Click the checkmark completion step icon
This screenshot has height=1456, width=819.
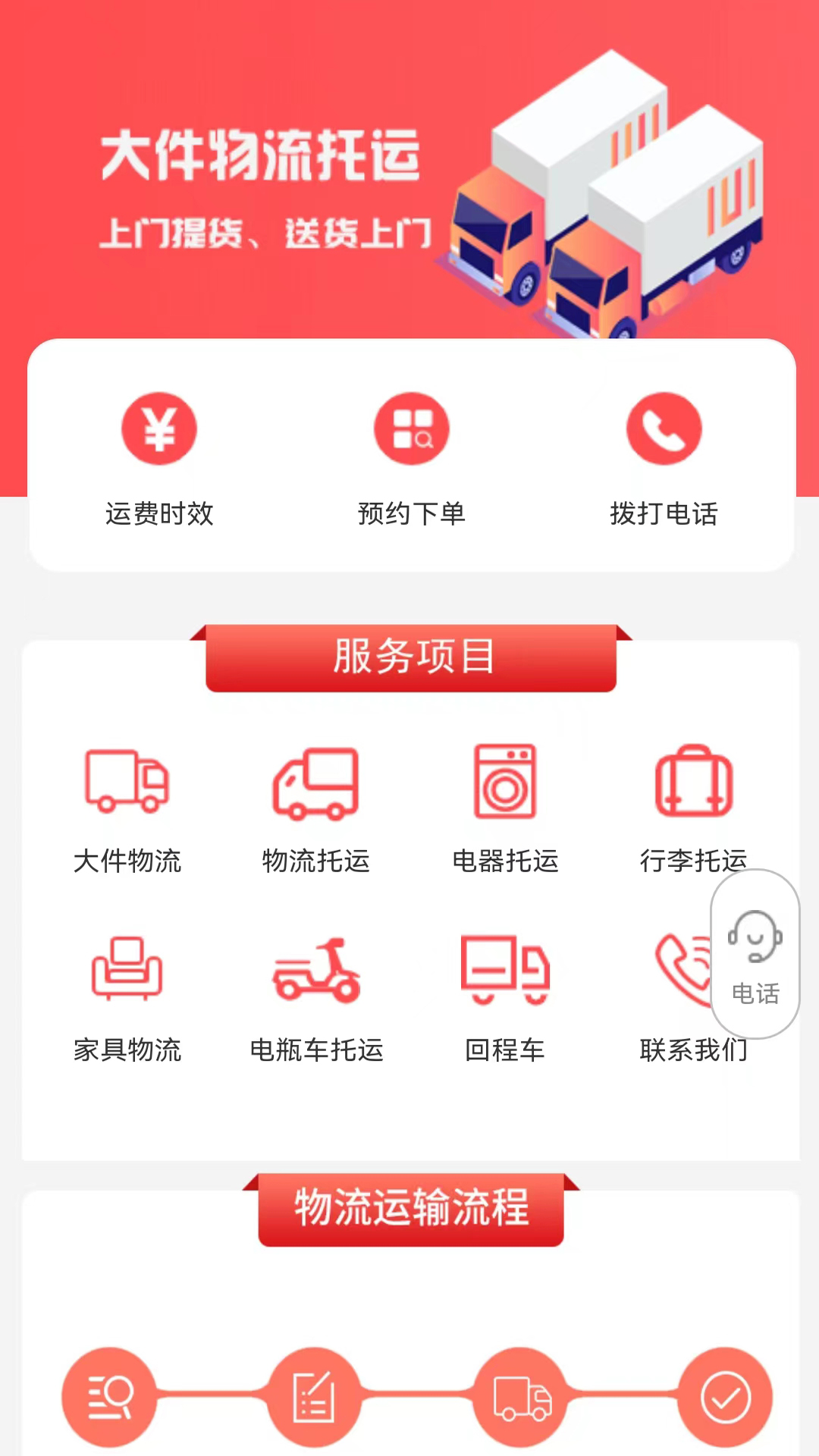point(724,1399)
